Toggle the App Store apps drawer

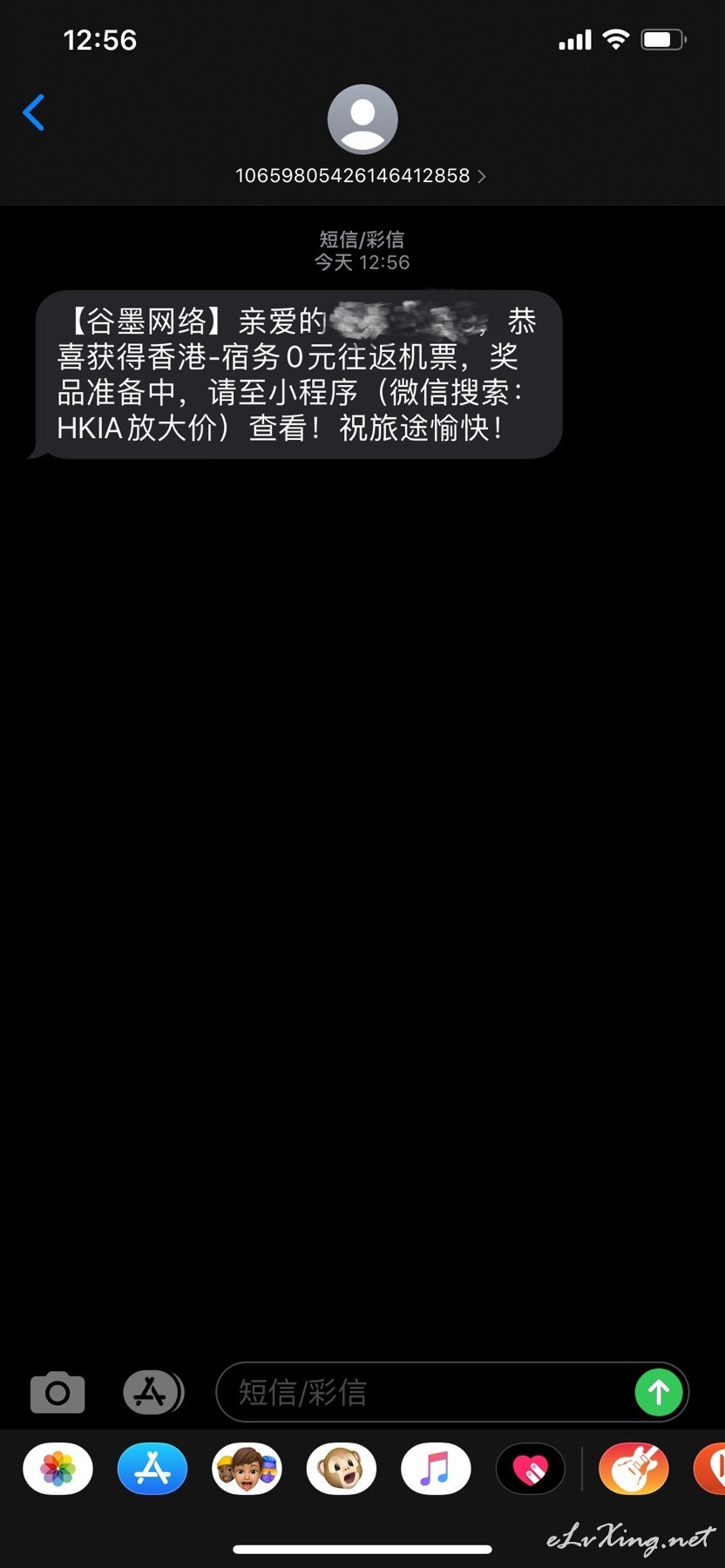152,1391
